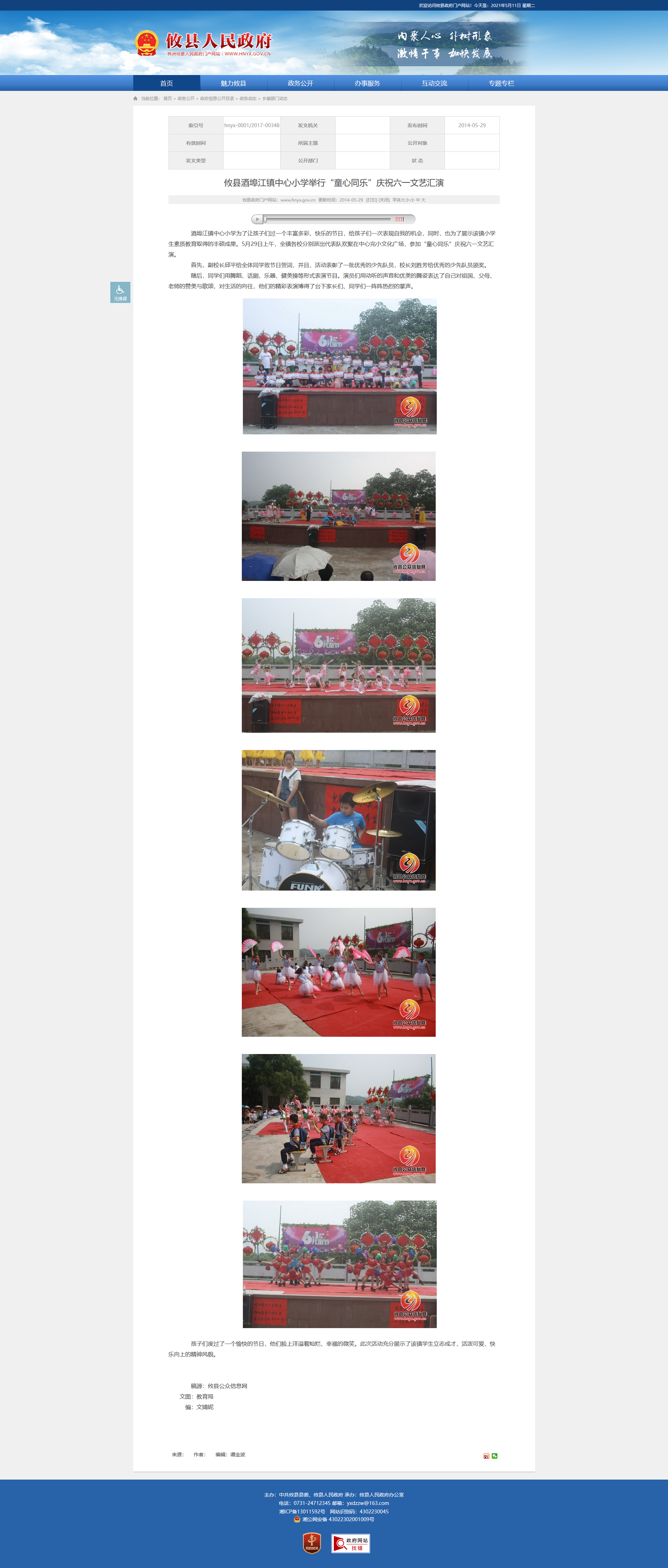Set font size to 大
Image resolution: width=668 pixels, height=1568 pixels.
(x=423, y=200)
